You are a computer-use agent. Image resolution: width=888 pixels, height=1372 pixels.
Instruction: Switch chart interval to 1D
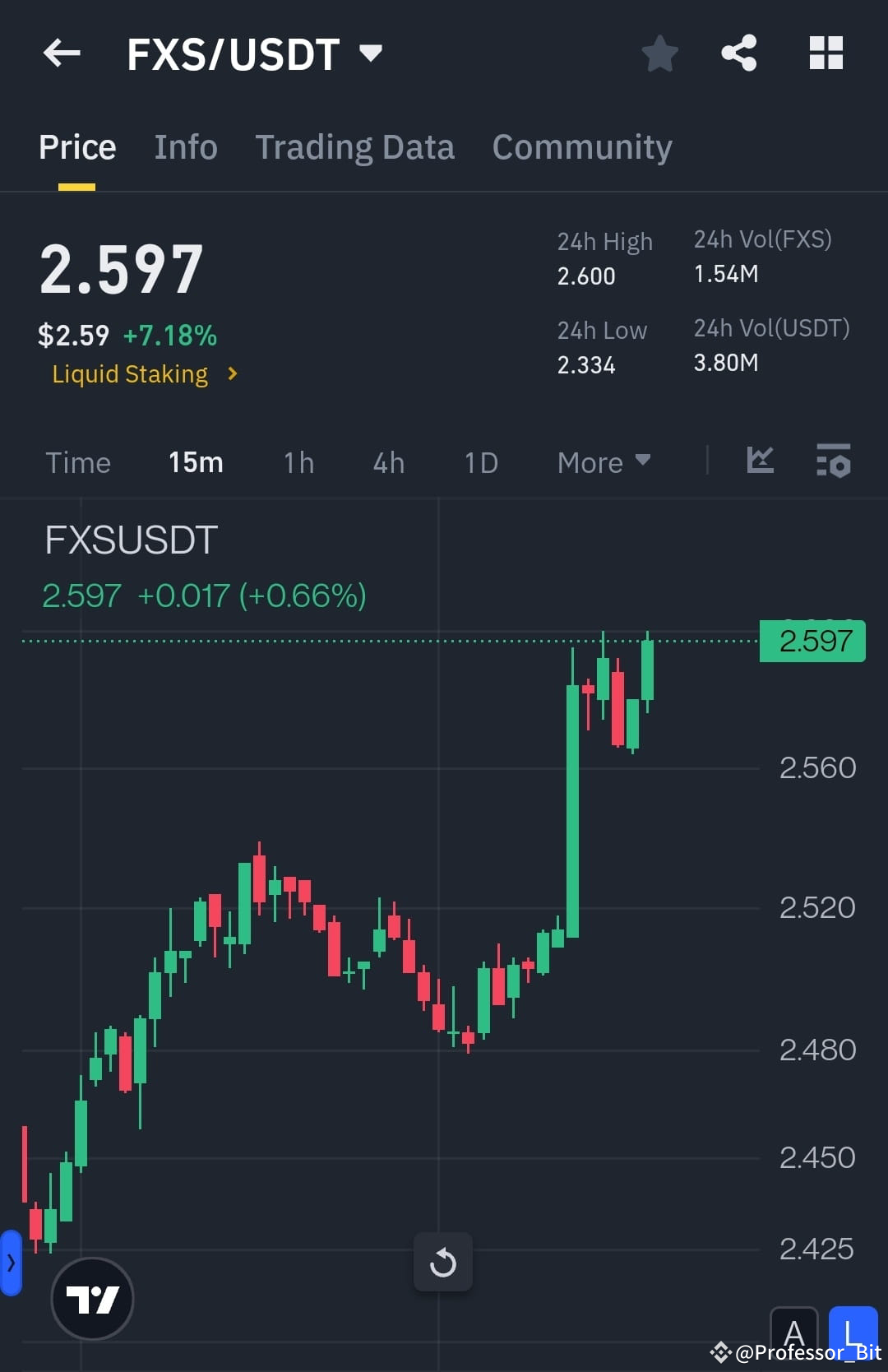click(481, 462)
